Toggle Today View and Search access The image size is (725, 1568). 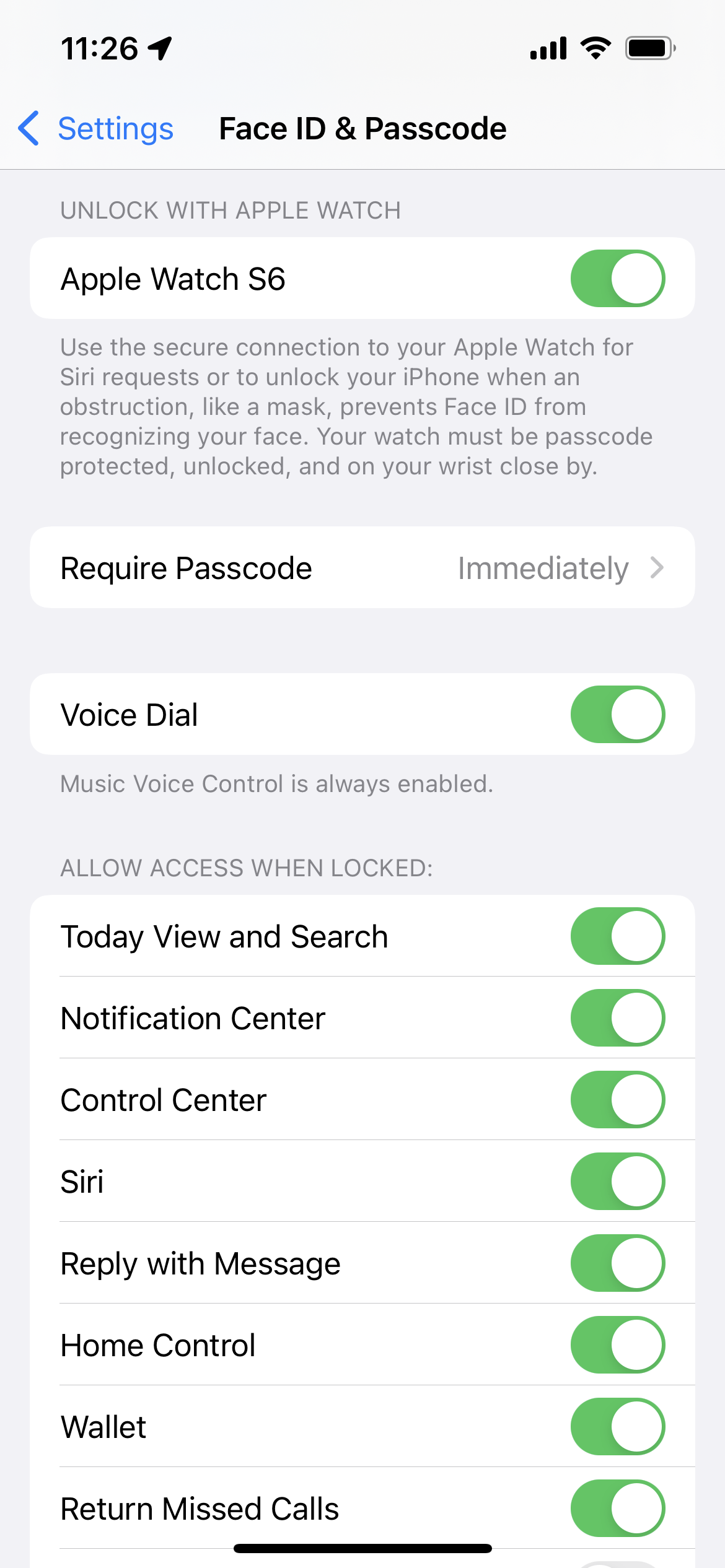pos(617,936)
